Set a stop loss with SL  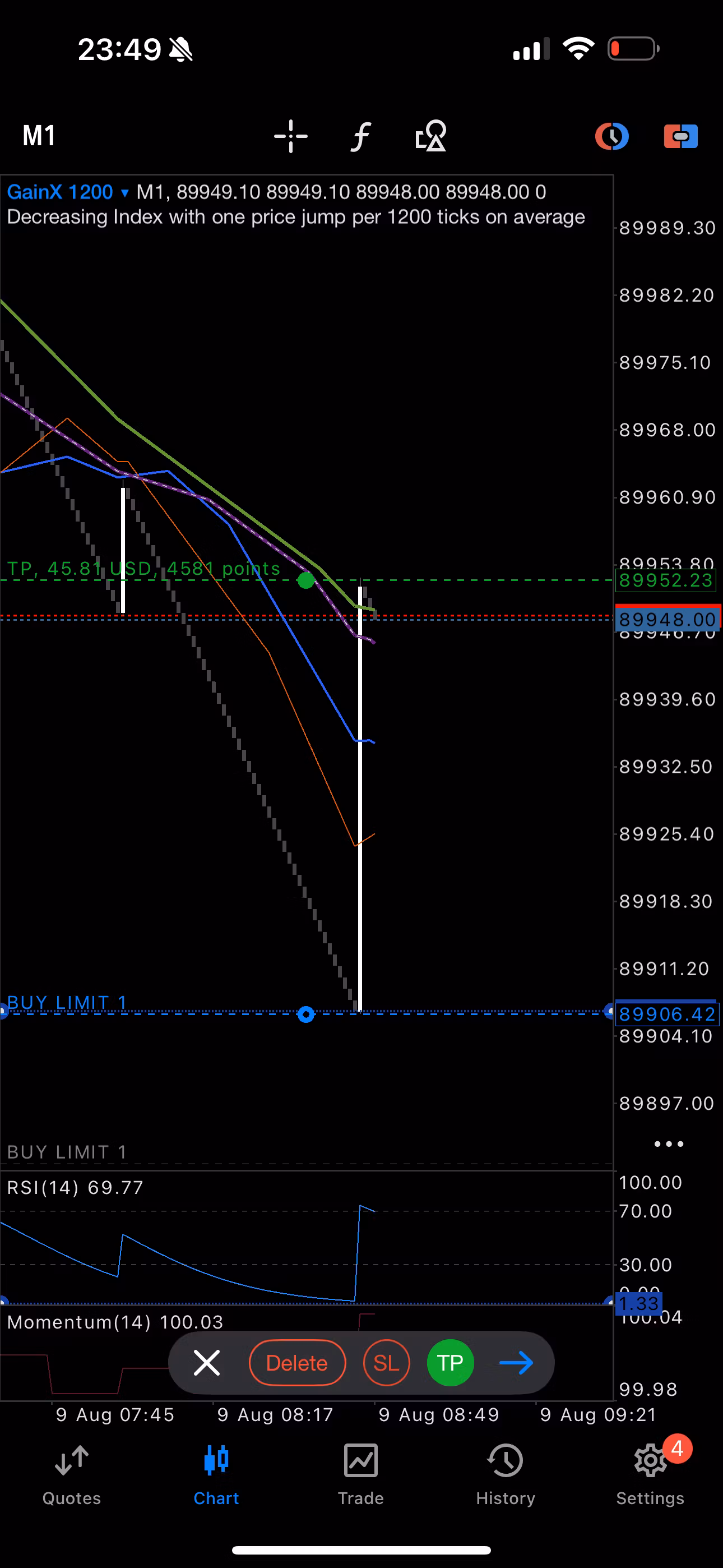[387, 1362]
